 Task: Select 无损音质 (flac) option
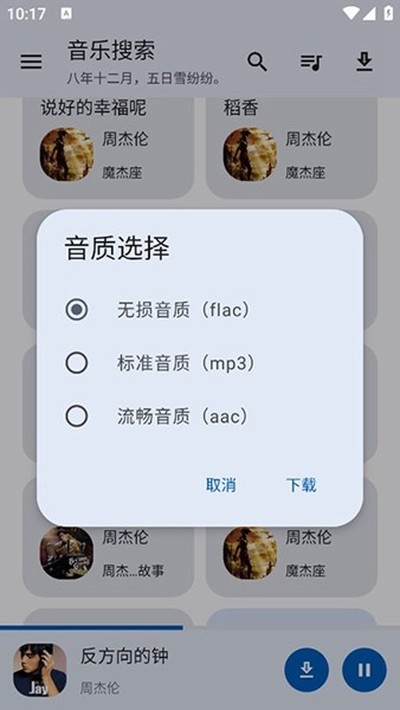click(x=199, y=310)
